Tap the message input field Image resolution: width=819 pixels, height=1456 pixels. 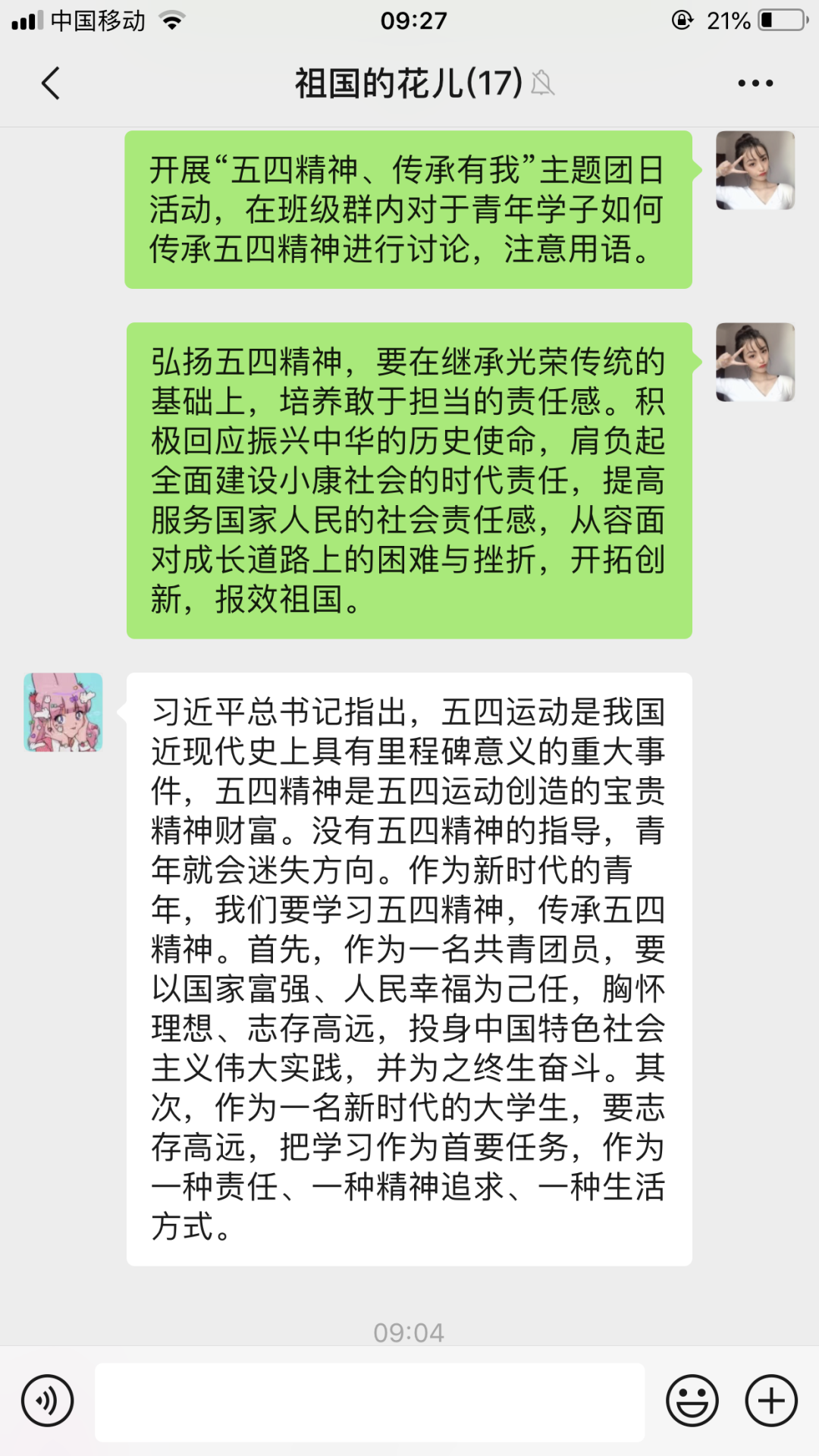click(x=369, y=1401)
